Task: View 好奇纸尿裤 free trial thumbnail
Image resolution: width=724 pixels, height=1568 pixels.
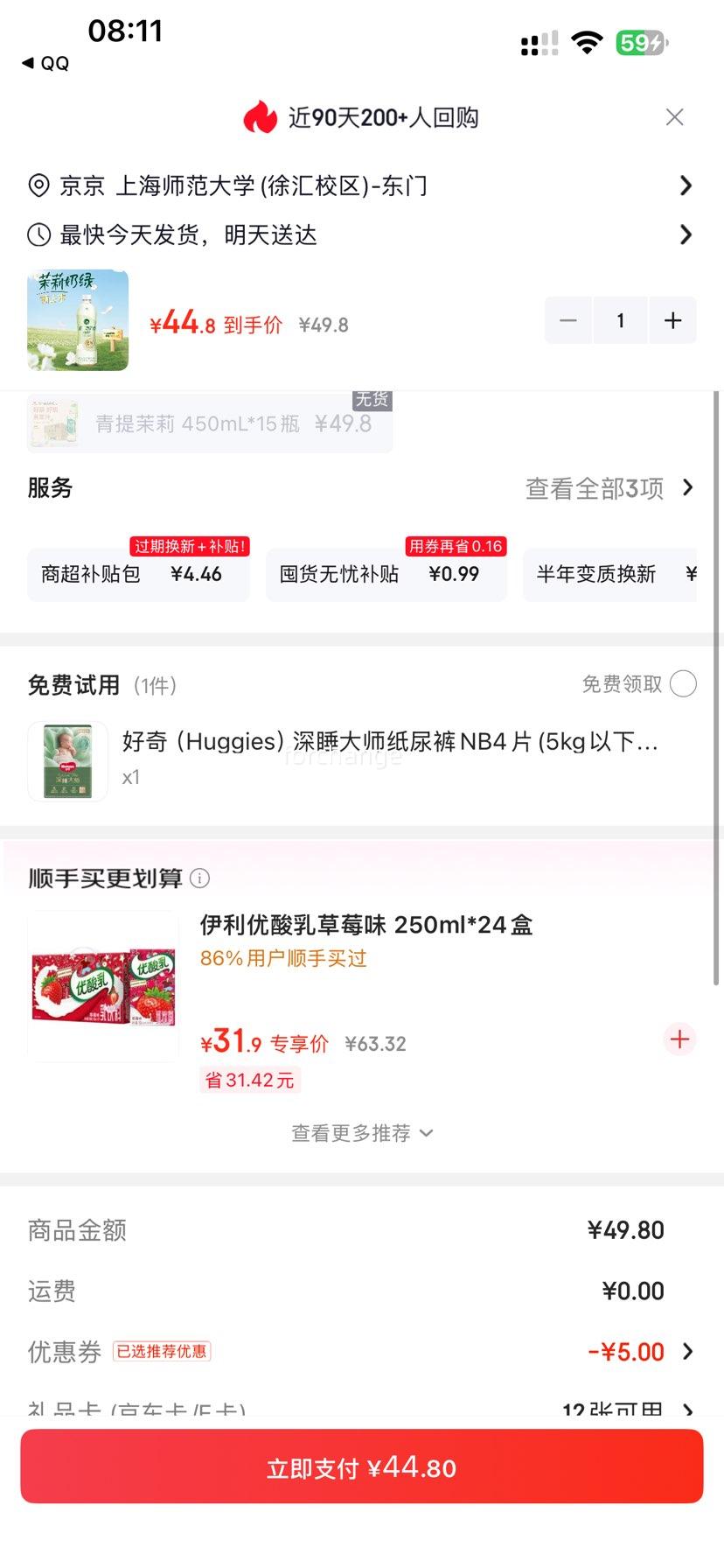Action: coord(67,761)
